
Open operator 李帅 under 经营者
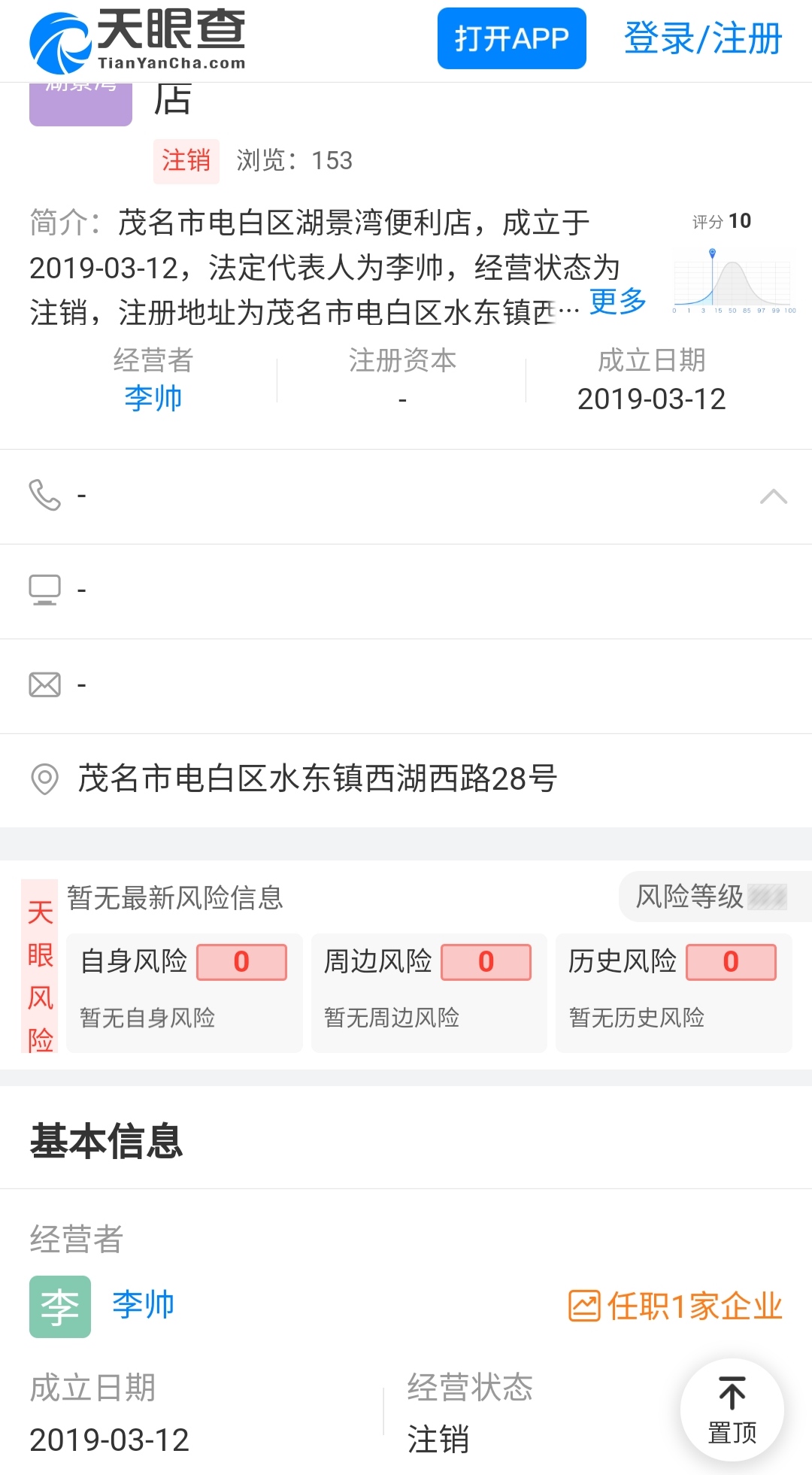(x=153, y=398)
